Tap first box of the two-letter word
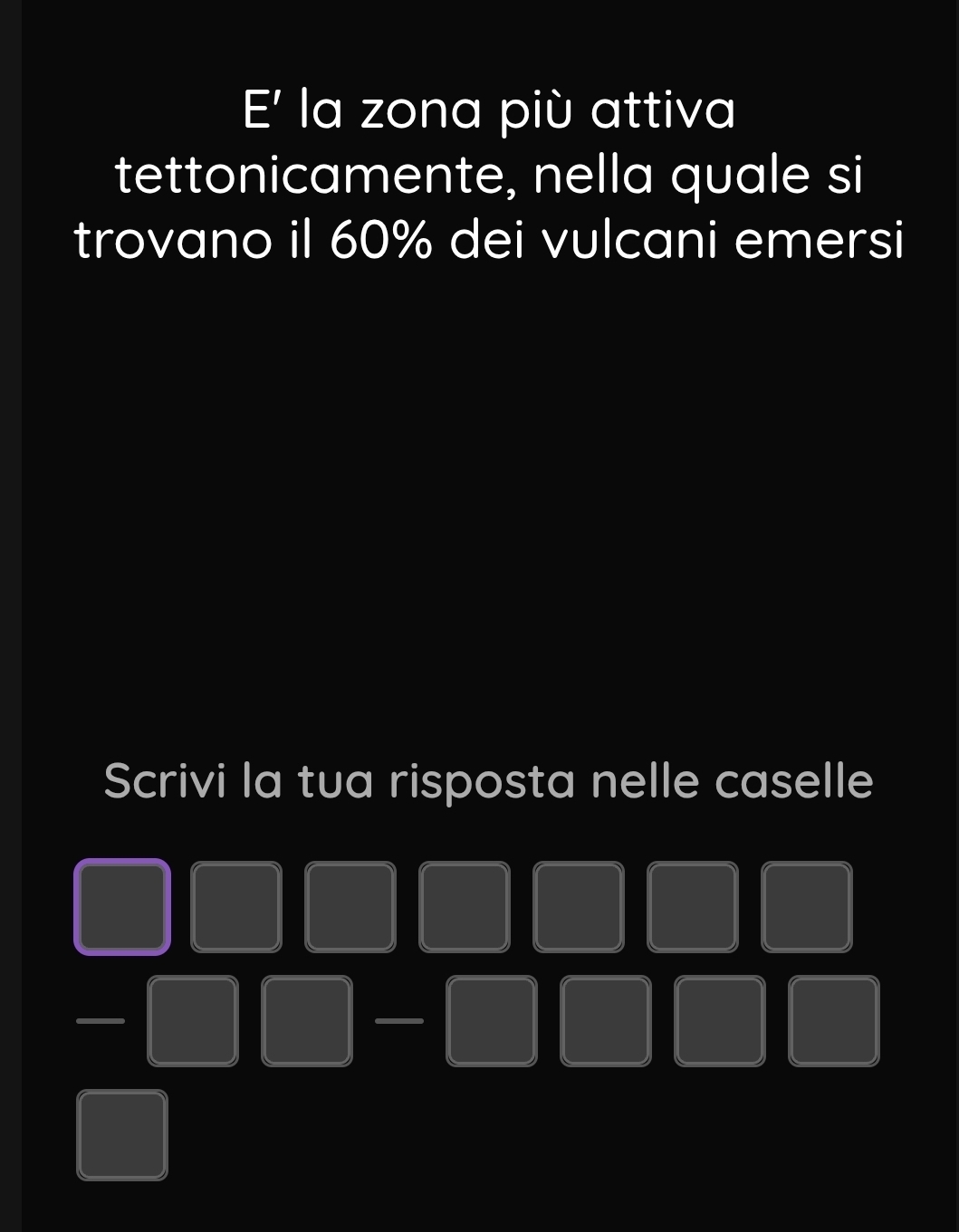 tap(193, 1021)
